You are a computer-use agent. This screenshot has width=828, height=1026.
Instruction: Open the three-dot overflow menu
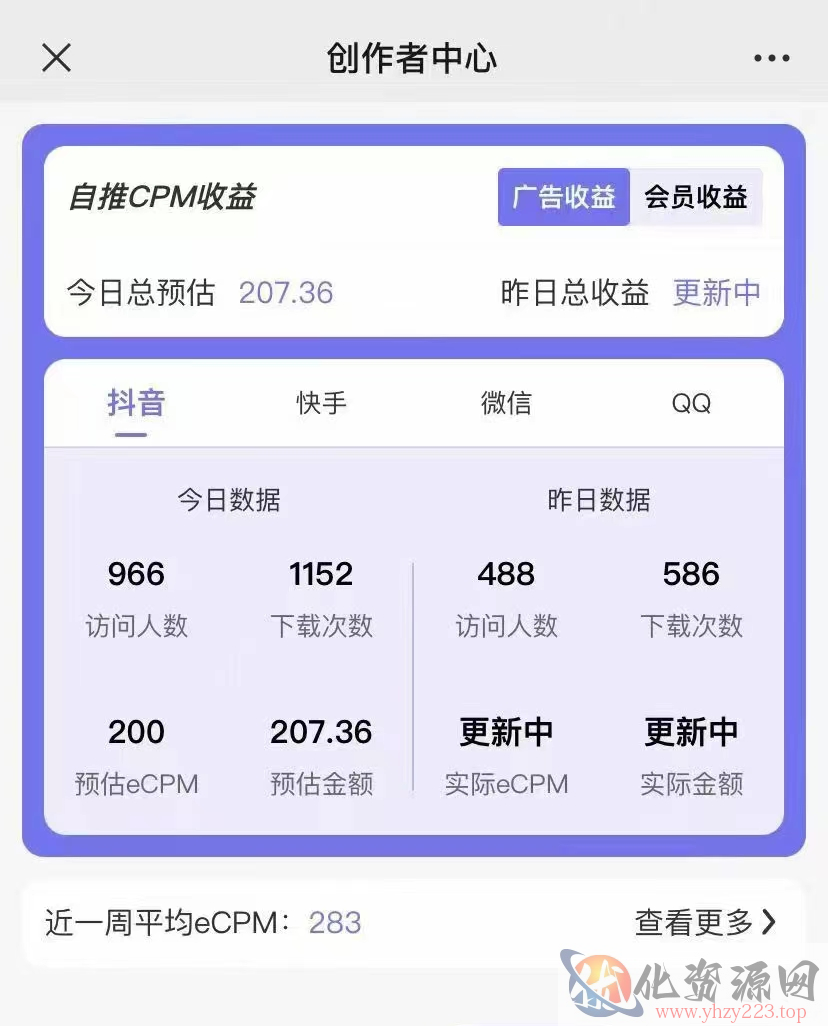click(771, 58)
